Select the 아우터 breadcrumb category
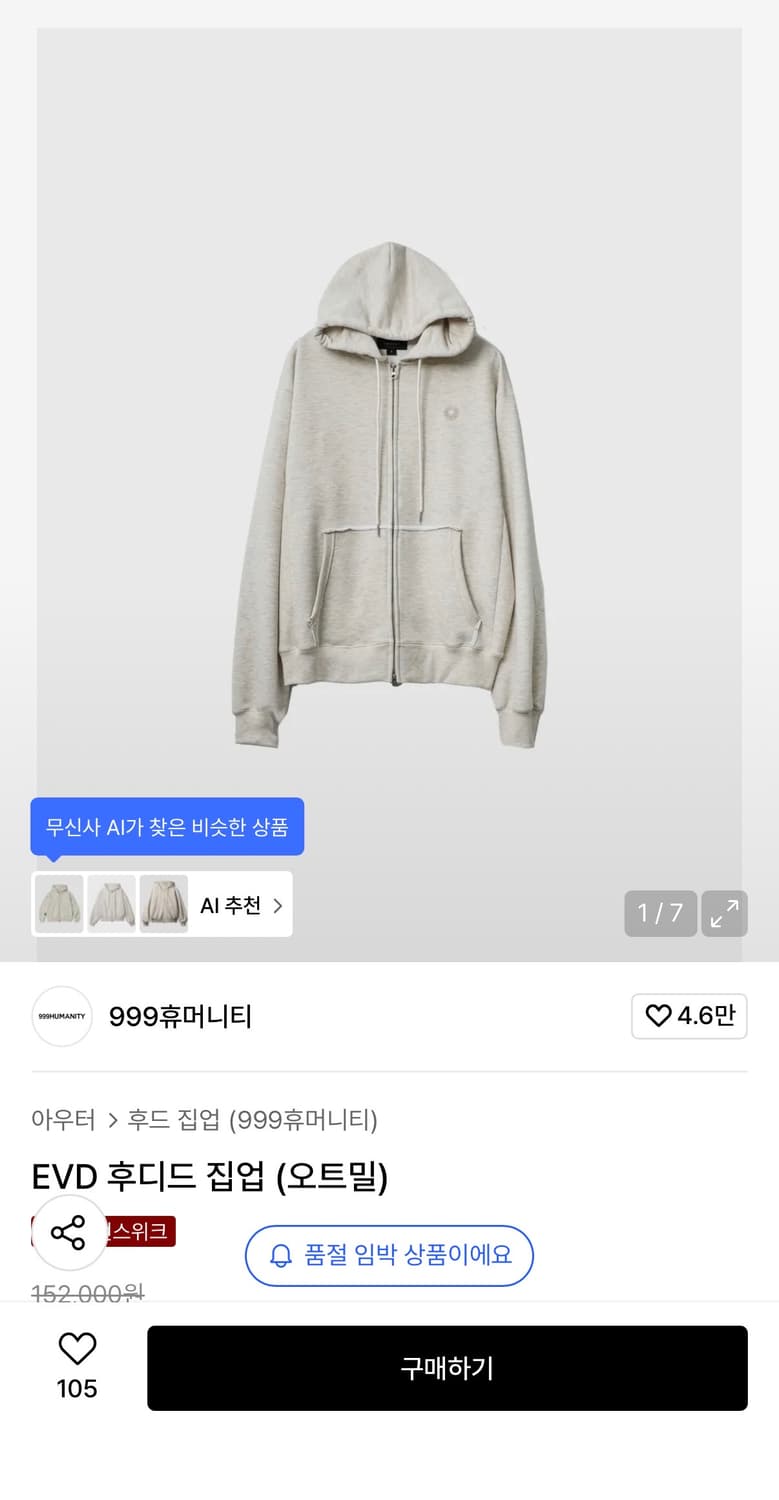Viewport: 779px width, 1500px height. 63,1121
